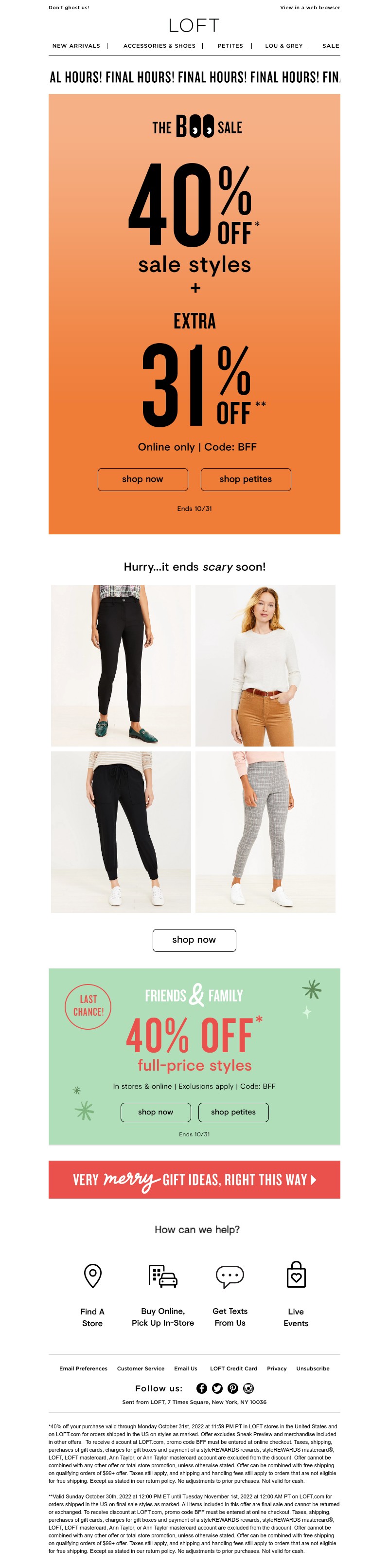The image size is (389, 1568).
Task: Browse the Lou & Grey section
Action: pyautogui.click(x=284, y=46)
